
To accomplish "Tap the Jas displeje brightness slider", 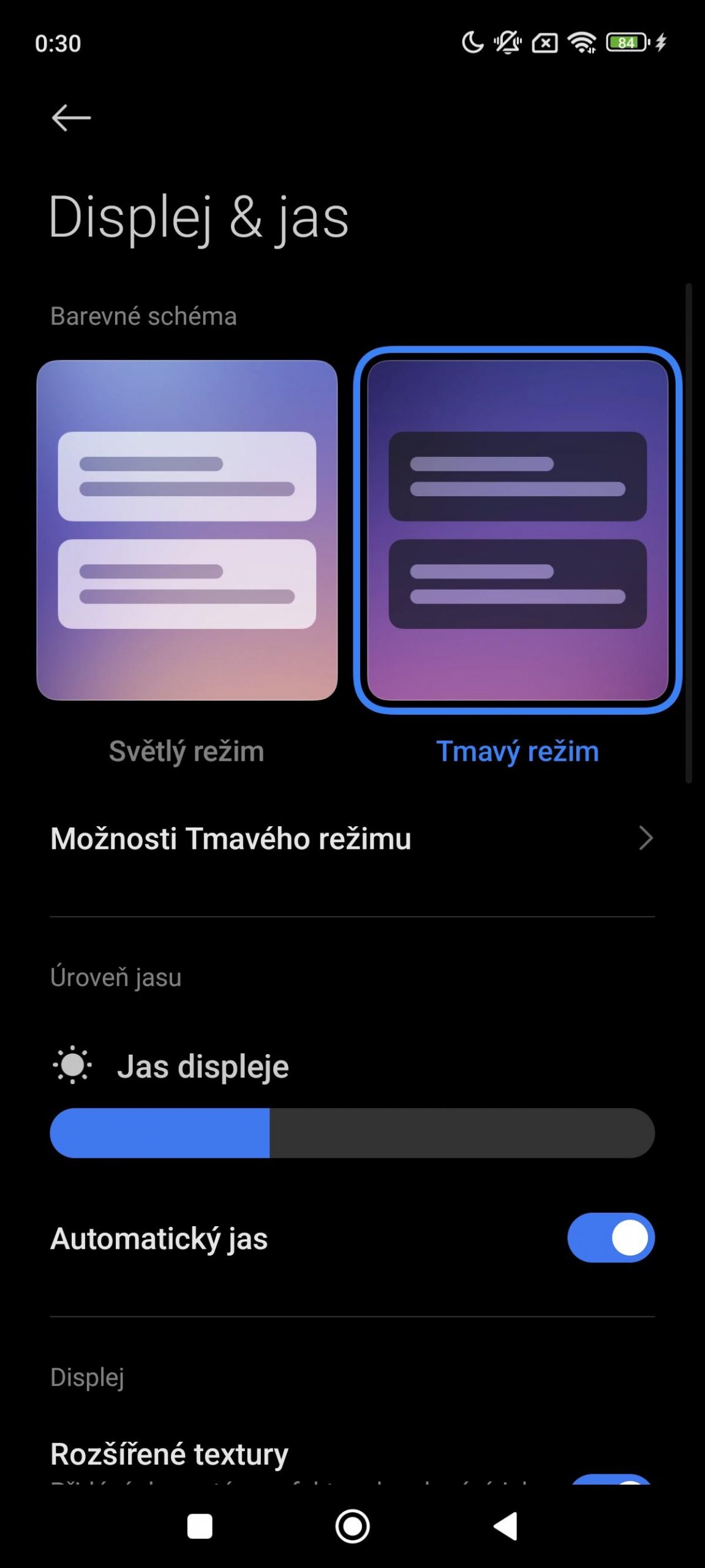I will click(x=352, y=1133).
